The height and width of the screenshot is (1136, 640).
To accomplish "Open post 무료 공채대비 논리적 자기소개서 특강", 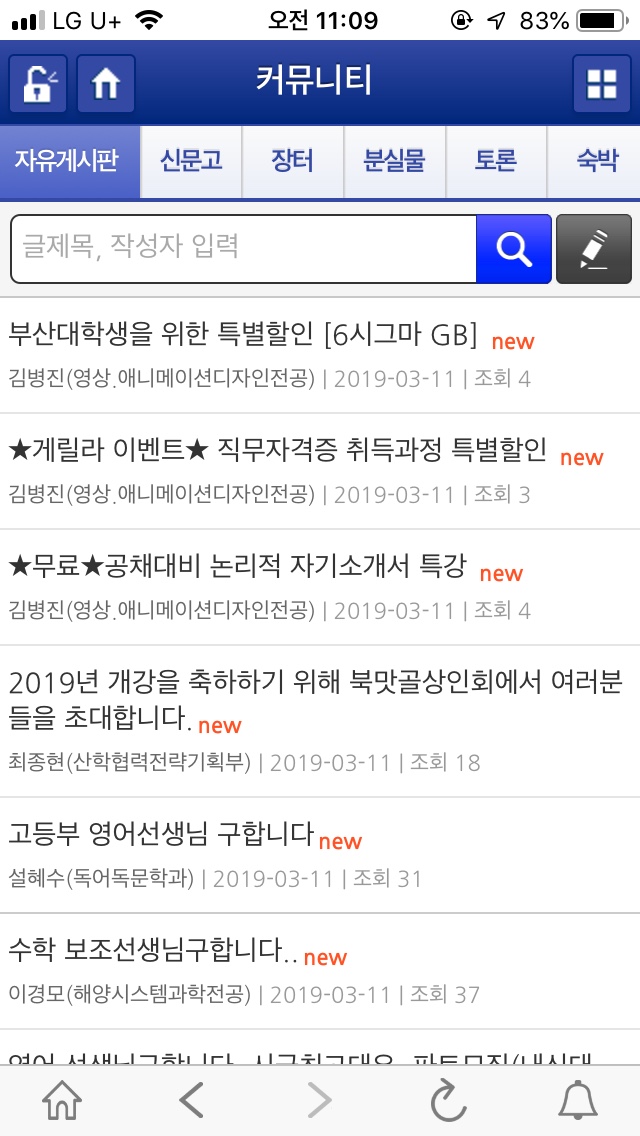I will click(237, 567).
